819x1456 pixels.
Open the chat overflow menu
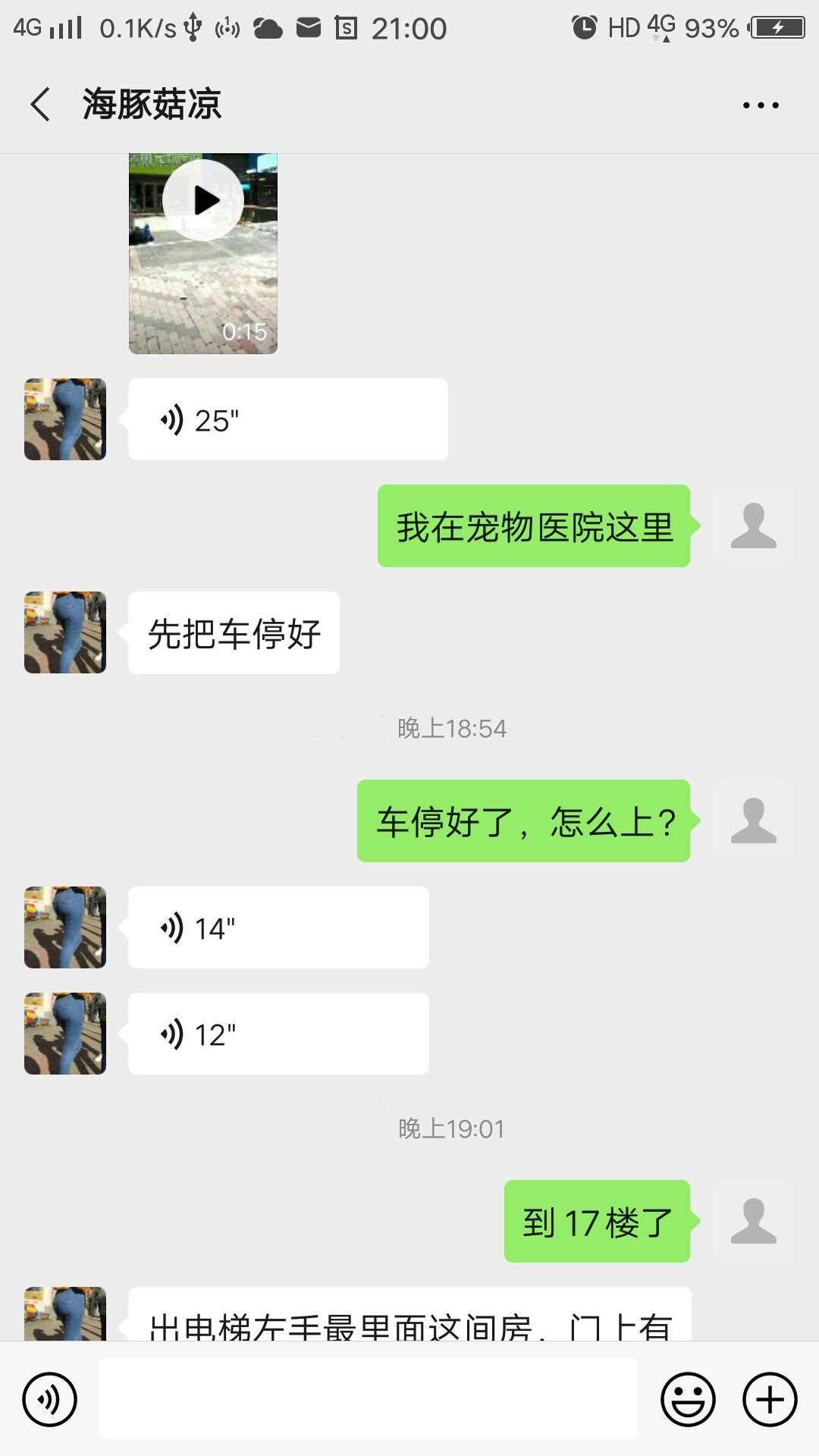761,105
